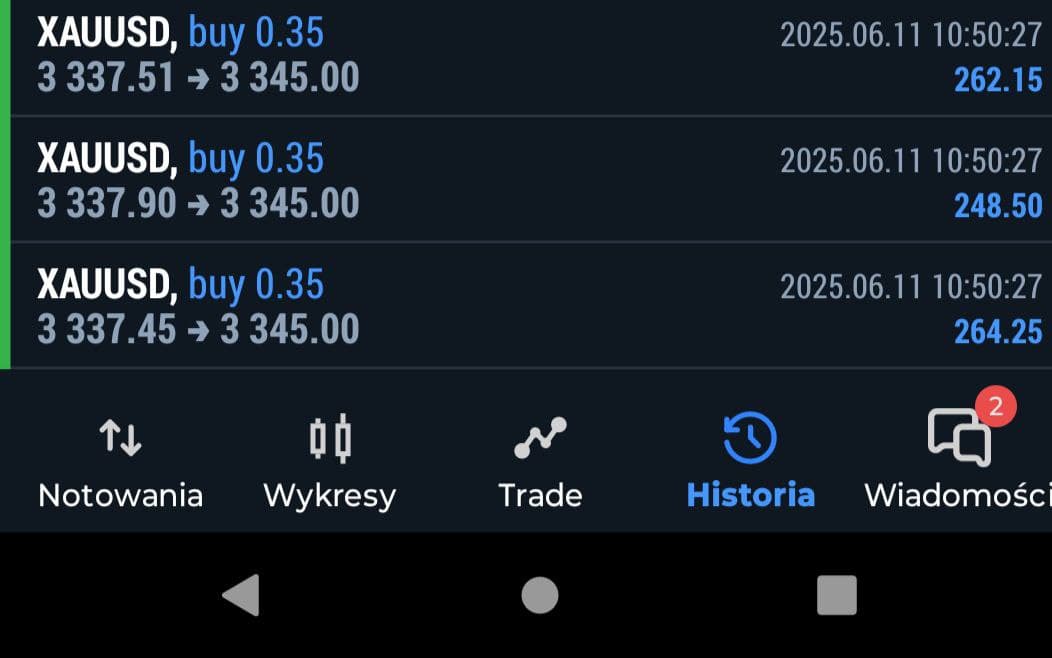Open Wiadomości messages tab
This screenshot has width=1052, height=658.
(958, 460)
